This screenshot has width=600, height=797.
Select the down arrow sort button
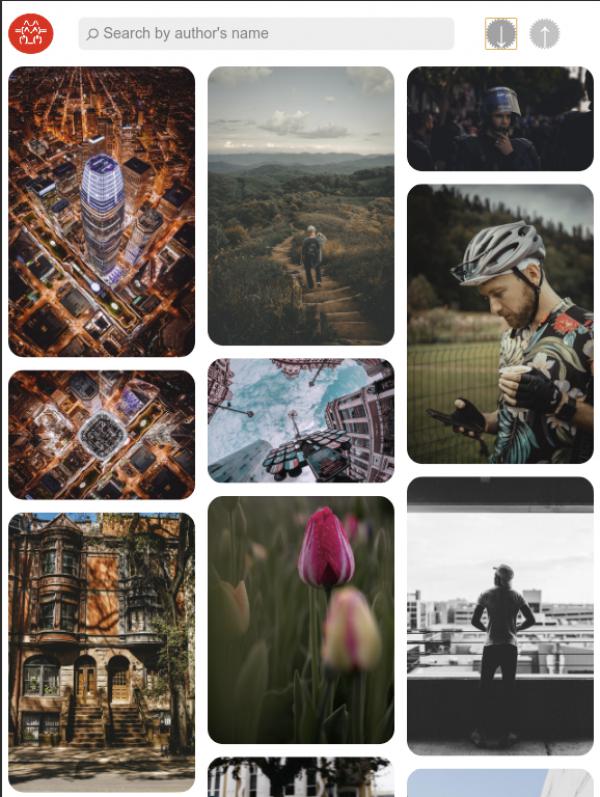[x=501, y=34]
